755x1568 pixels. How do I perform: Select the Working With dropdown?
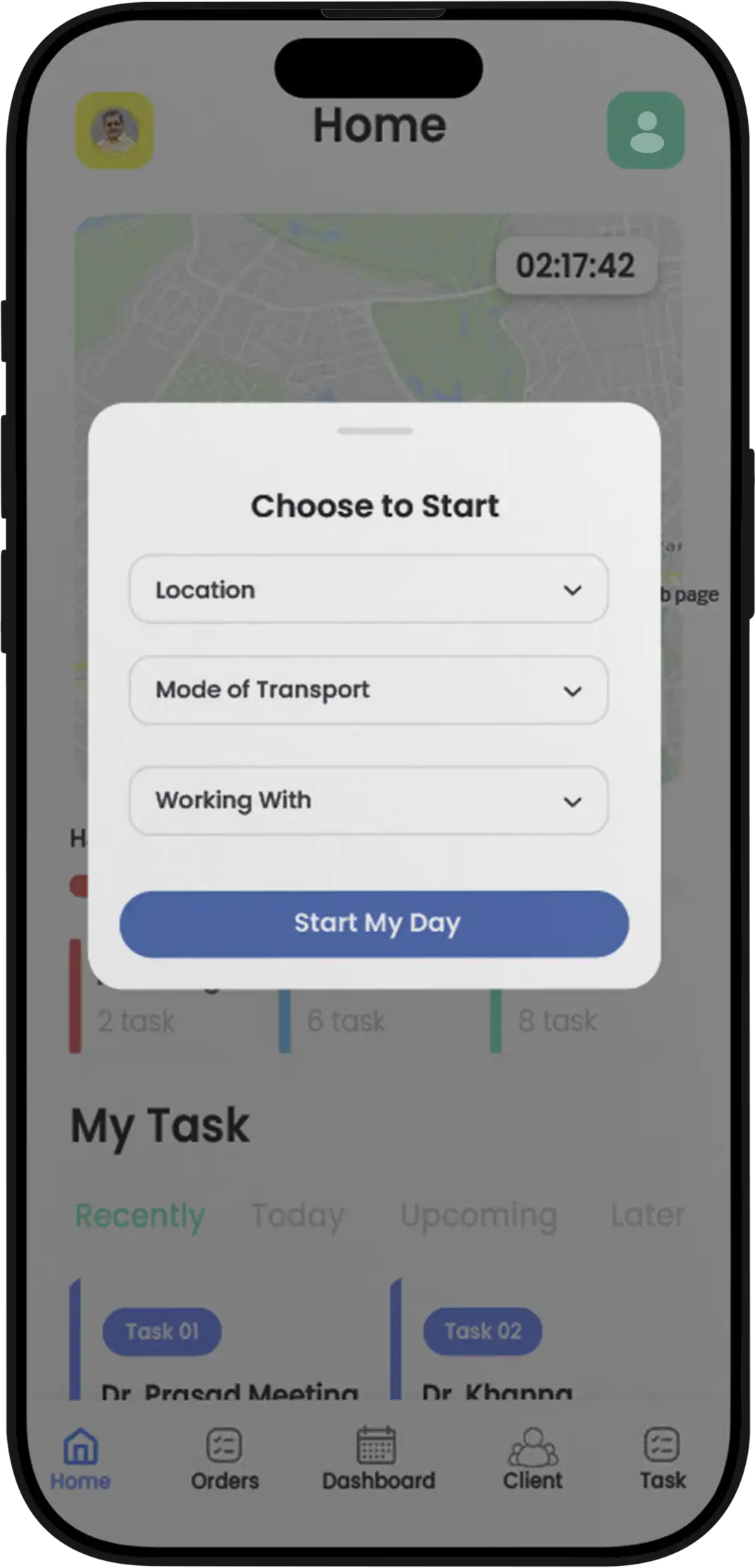(x=368, y=801)
